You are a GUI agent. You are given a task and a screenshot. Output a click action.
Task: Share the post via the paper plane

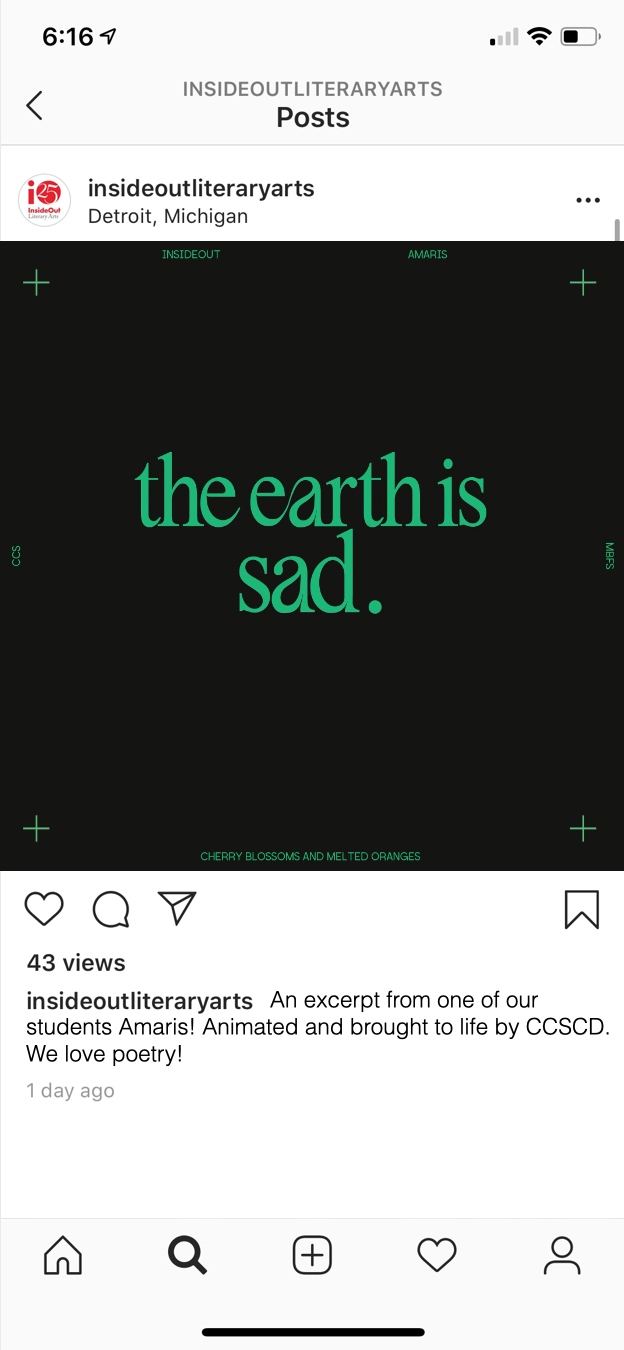[x=177, y=908]
